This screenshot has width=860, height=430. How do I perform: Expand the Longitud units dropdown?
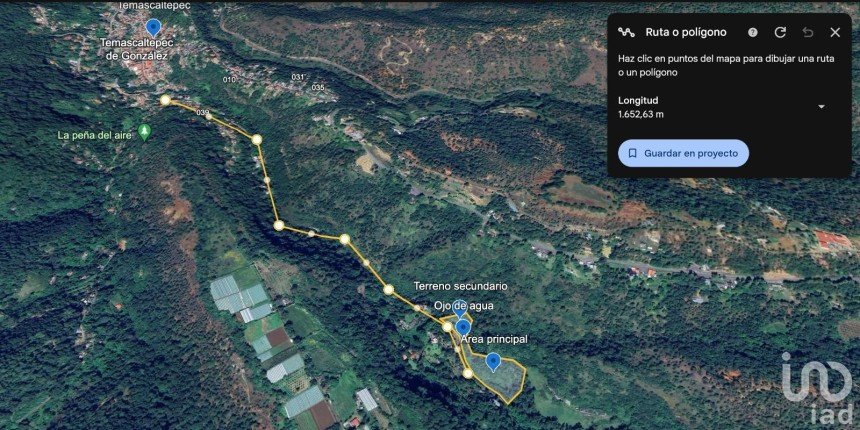pyautogui.click(x=821, y=107)
